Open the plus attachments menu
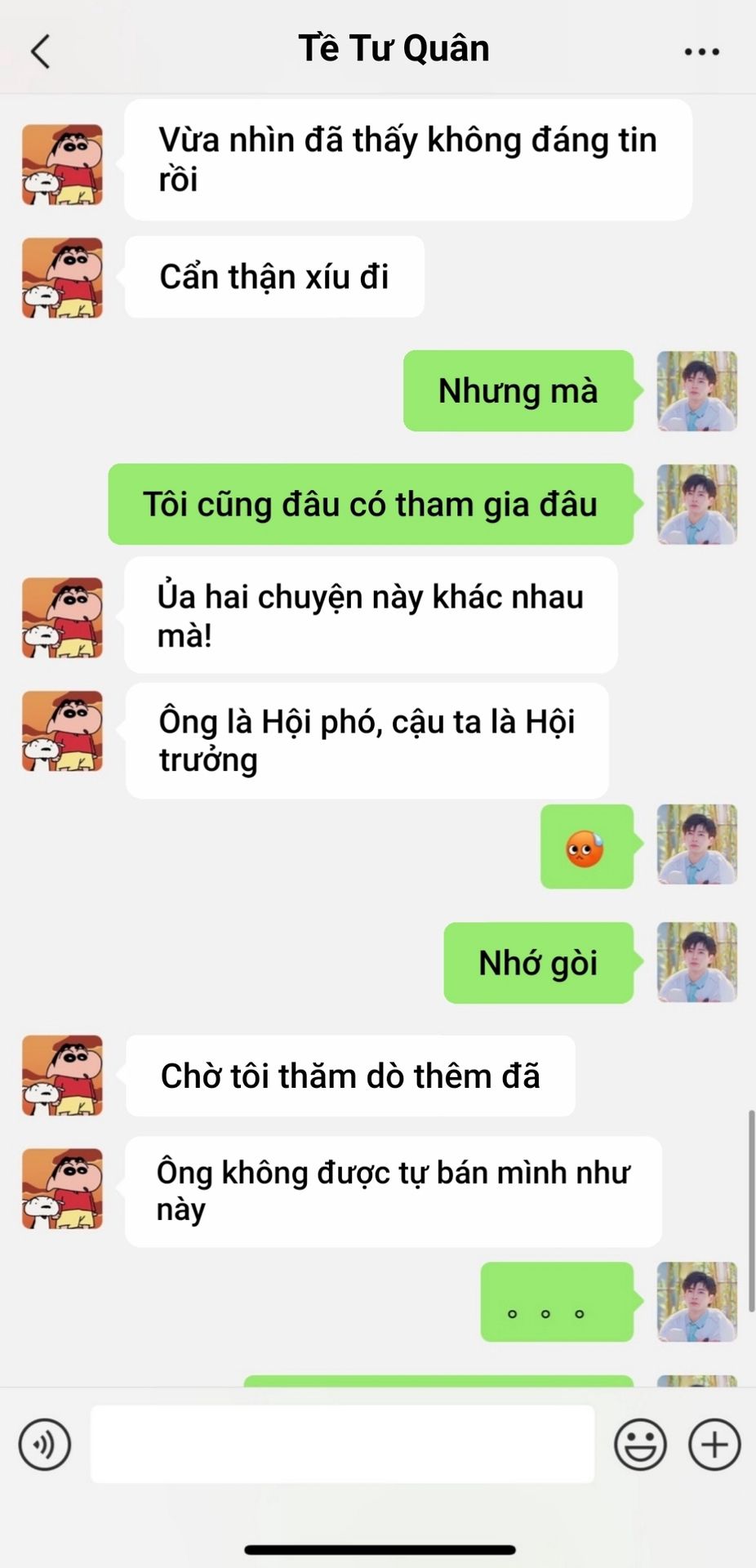The image size is (756, 1568). tap(714, 1444)
